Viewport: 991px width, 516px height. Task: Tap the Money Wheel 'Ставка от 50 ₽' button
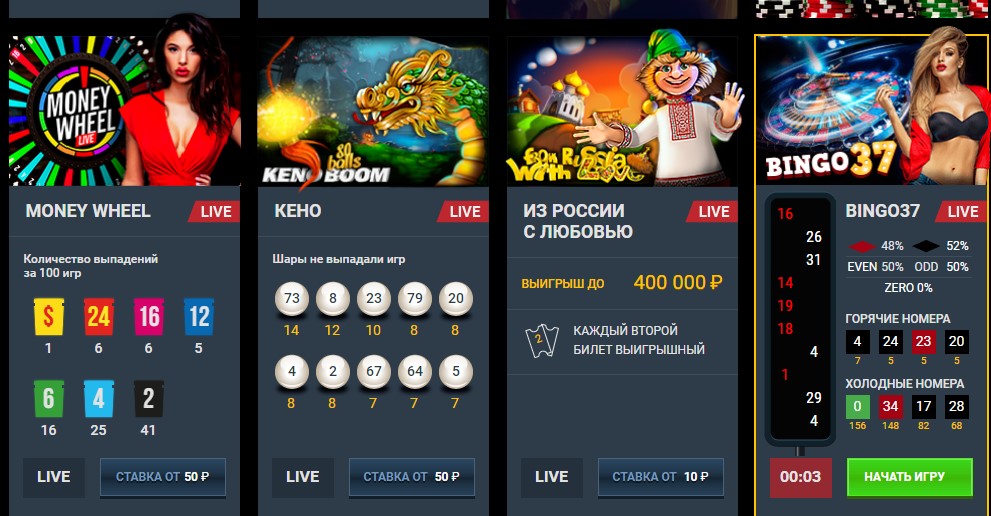click(x=163, y=477)
